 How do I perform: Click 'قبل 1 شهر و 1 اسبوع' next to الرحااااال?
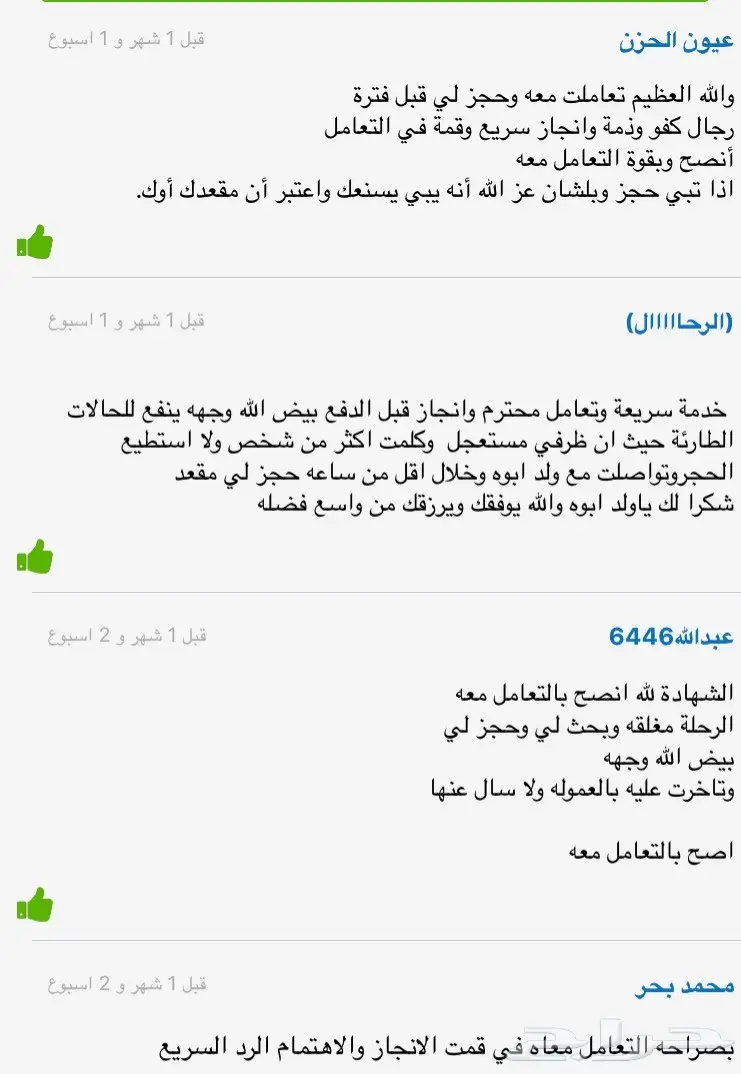127,322
